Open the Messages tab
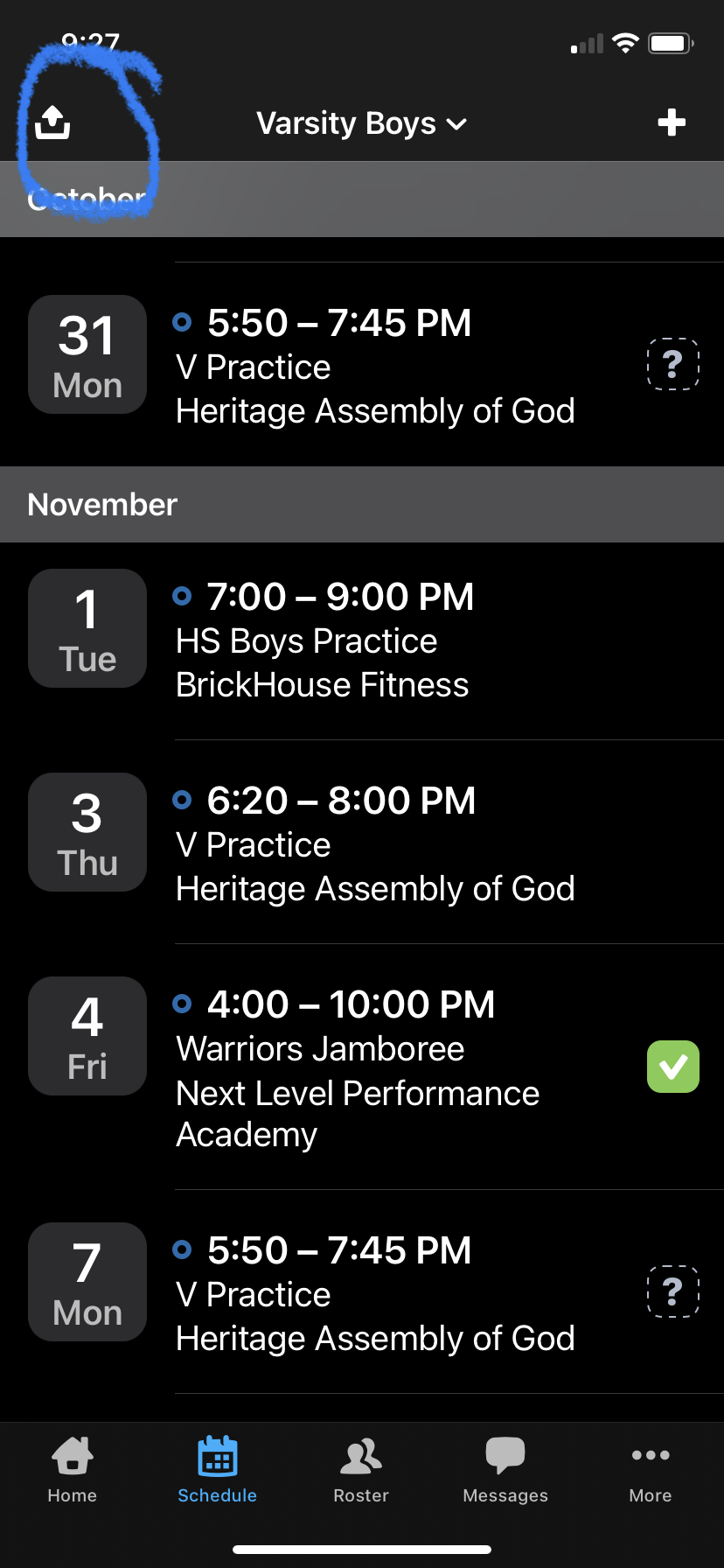The width and height of the screenshot is (724, 1568). pyautogui.click(x=505, y=1470)
